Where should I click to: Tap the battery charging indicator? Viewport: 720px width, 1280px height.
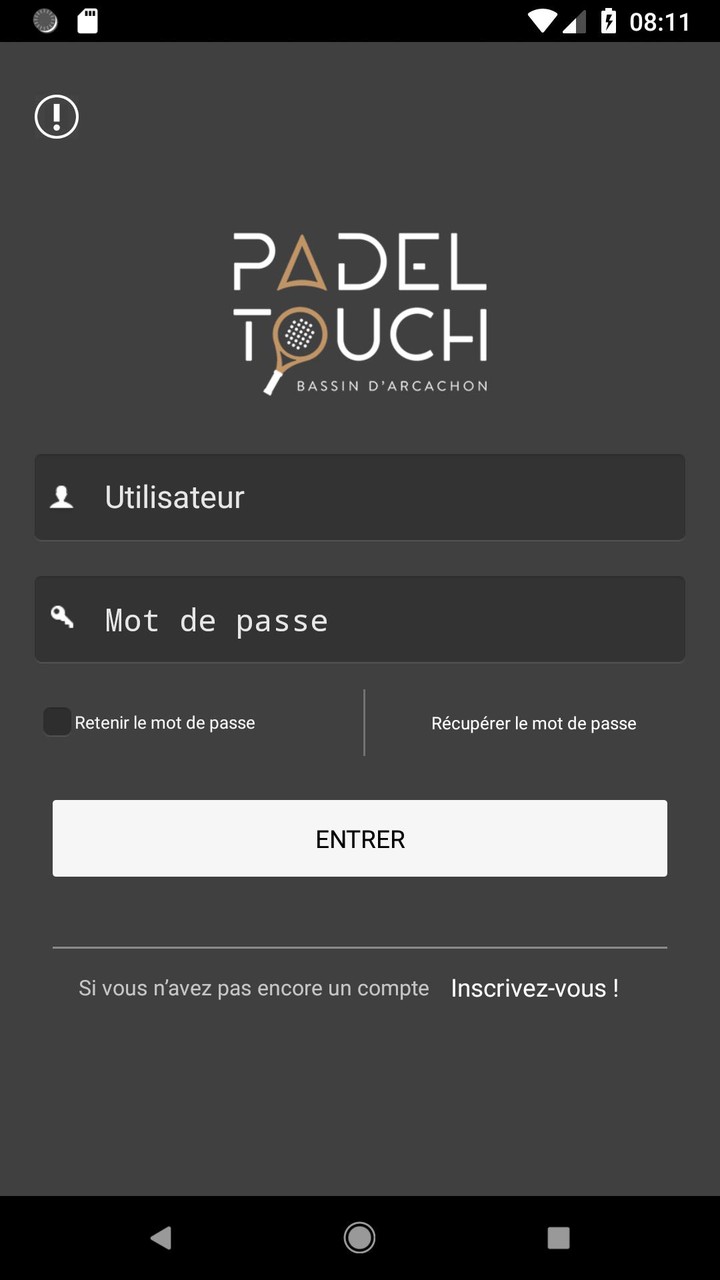click(x=607, y=20)
